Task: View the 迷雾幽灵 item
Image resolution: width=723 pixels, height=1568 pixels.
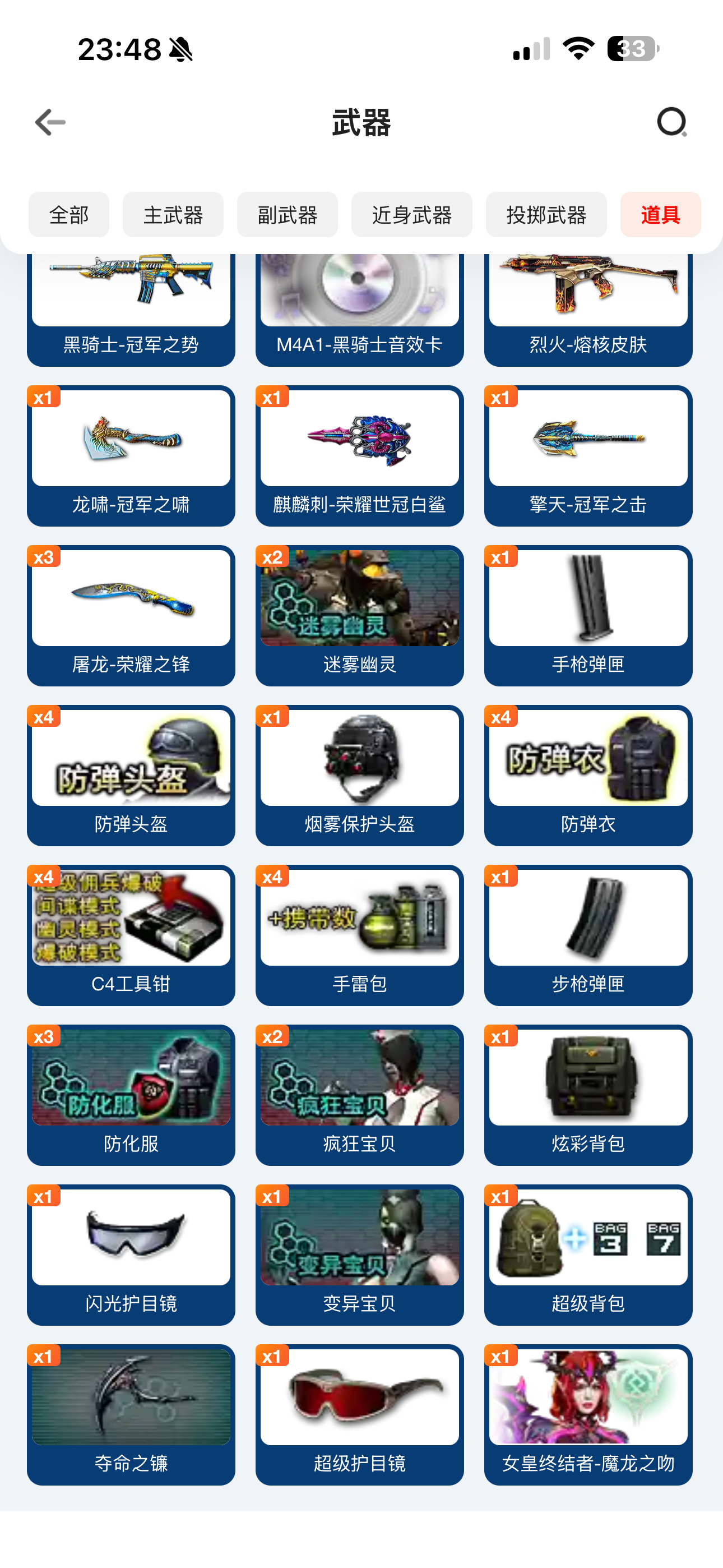Action: [x=360, y=615]
